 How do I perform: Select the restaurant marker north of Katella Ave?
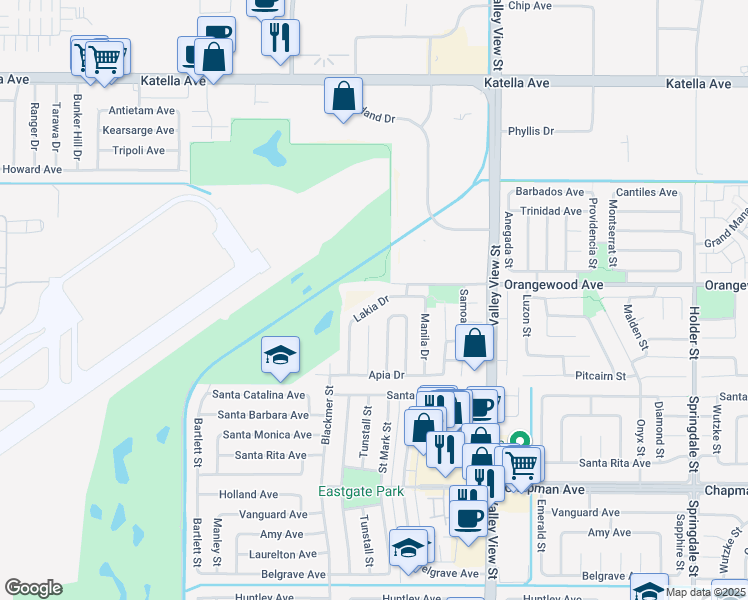[x=280, y=41]
